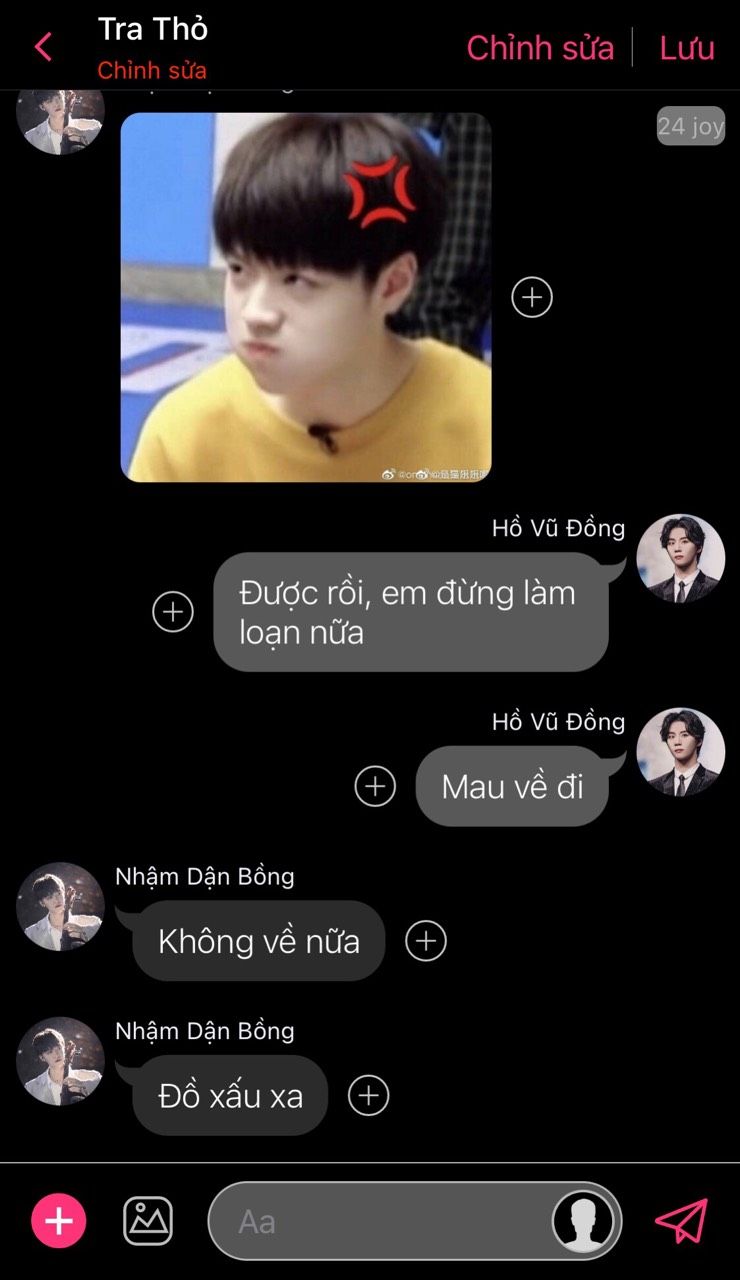Open the angry face photo message
Viewport: 740px width, 1280px height.
click(x=306, y=297)
